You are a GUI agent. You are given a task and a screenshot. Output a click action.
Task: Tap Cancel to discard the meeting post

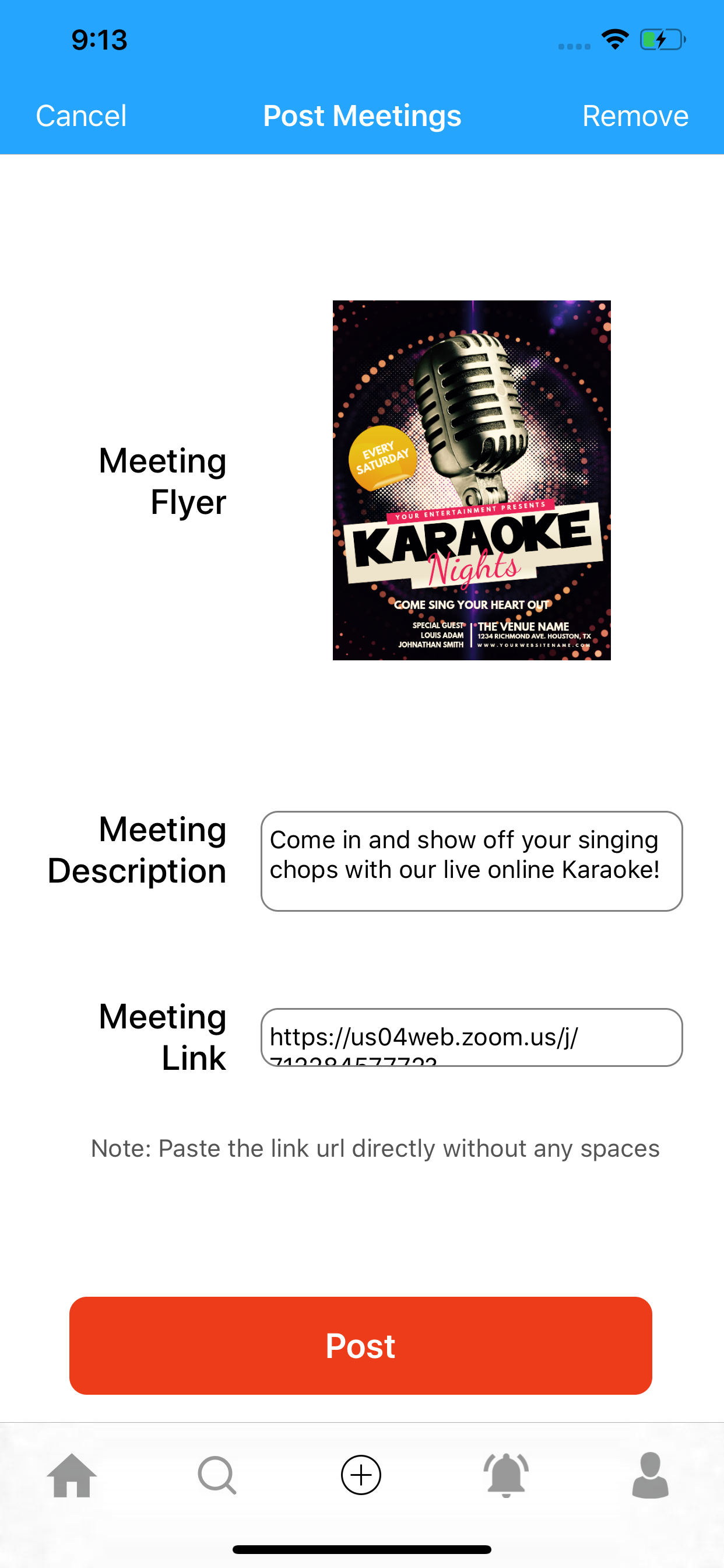pyautogui.click(x=81, y=116)
